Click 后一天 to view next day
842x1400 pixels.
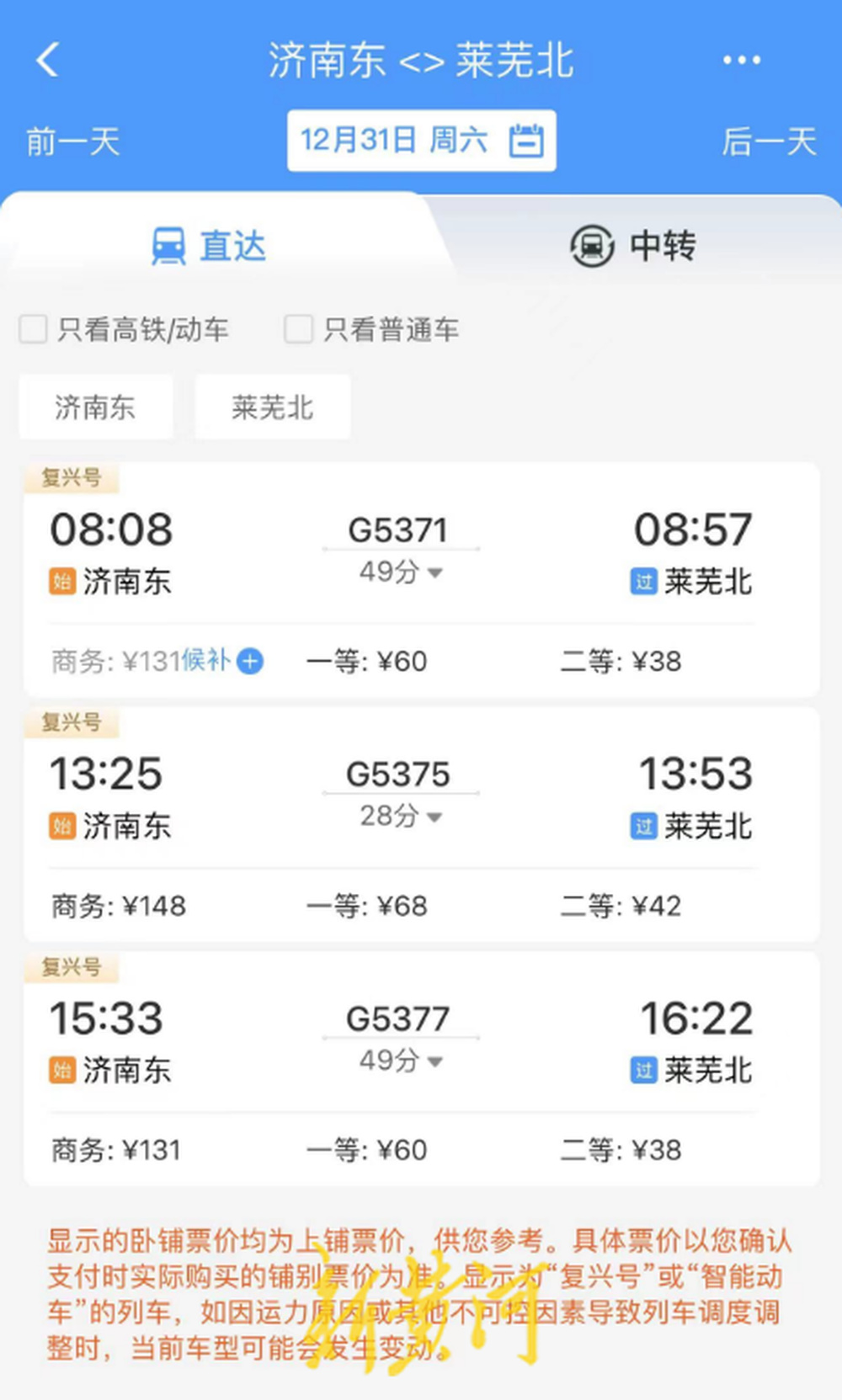[770, 141]
